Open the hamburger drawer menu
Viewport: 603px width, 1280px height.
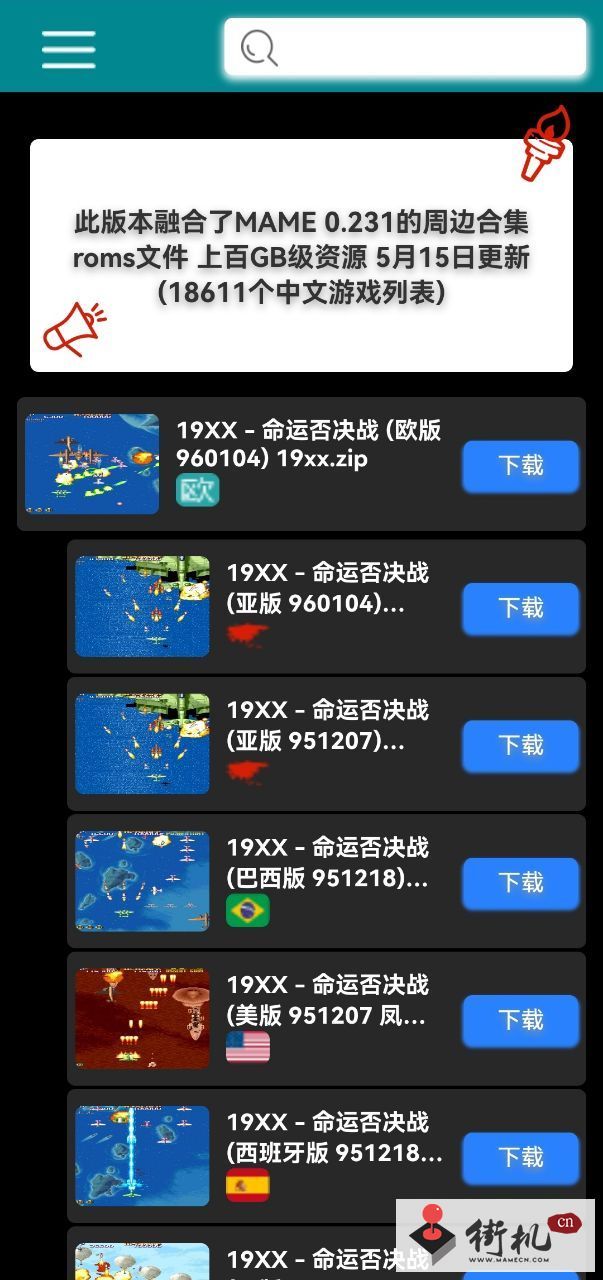point(68,48)
